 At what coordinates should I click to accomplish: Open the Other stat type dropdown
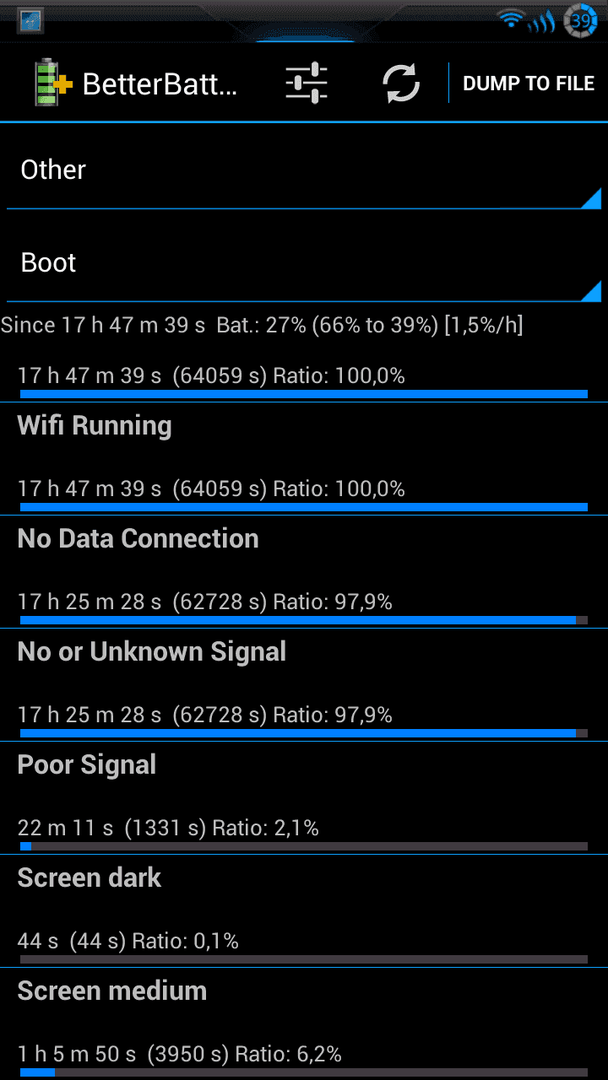coord(304,170)
